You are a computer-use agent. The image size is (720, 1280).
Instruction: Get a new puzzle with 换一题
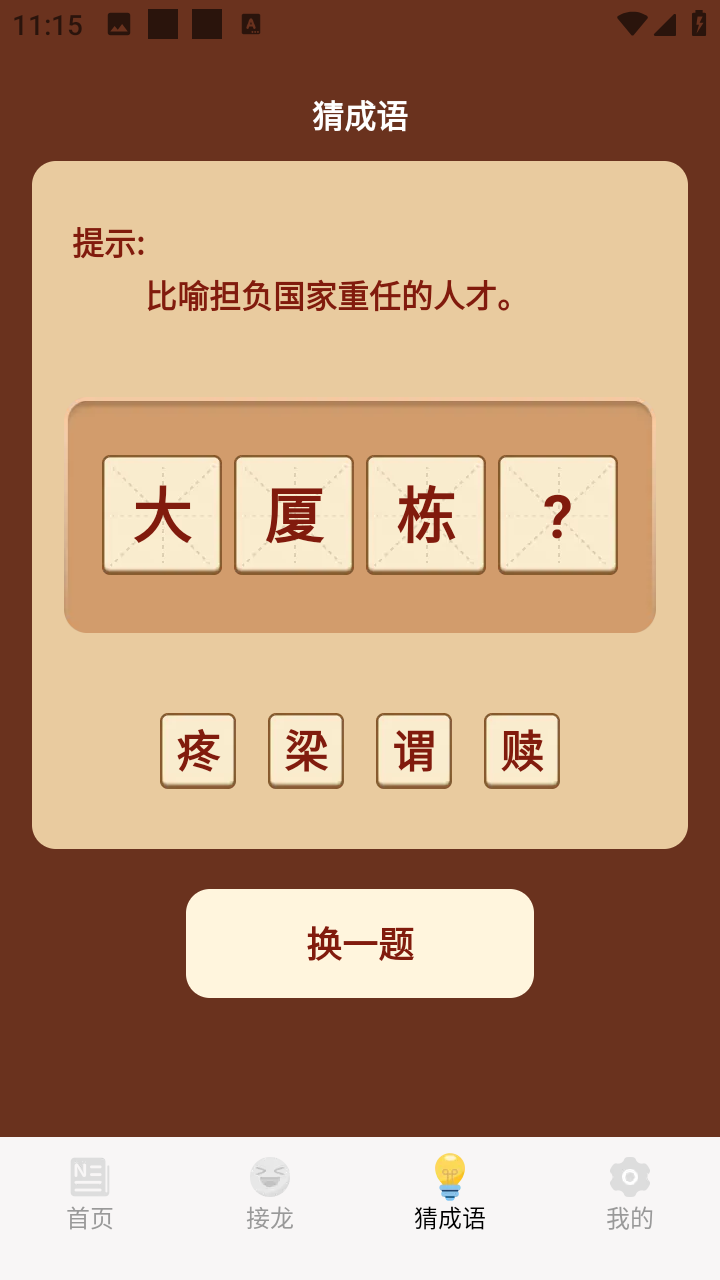[360, 943]
